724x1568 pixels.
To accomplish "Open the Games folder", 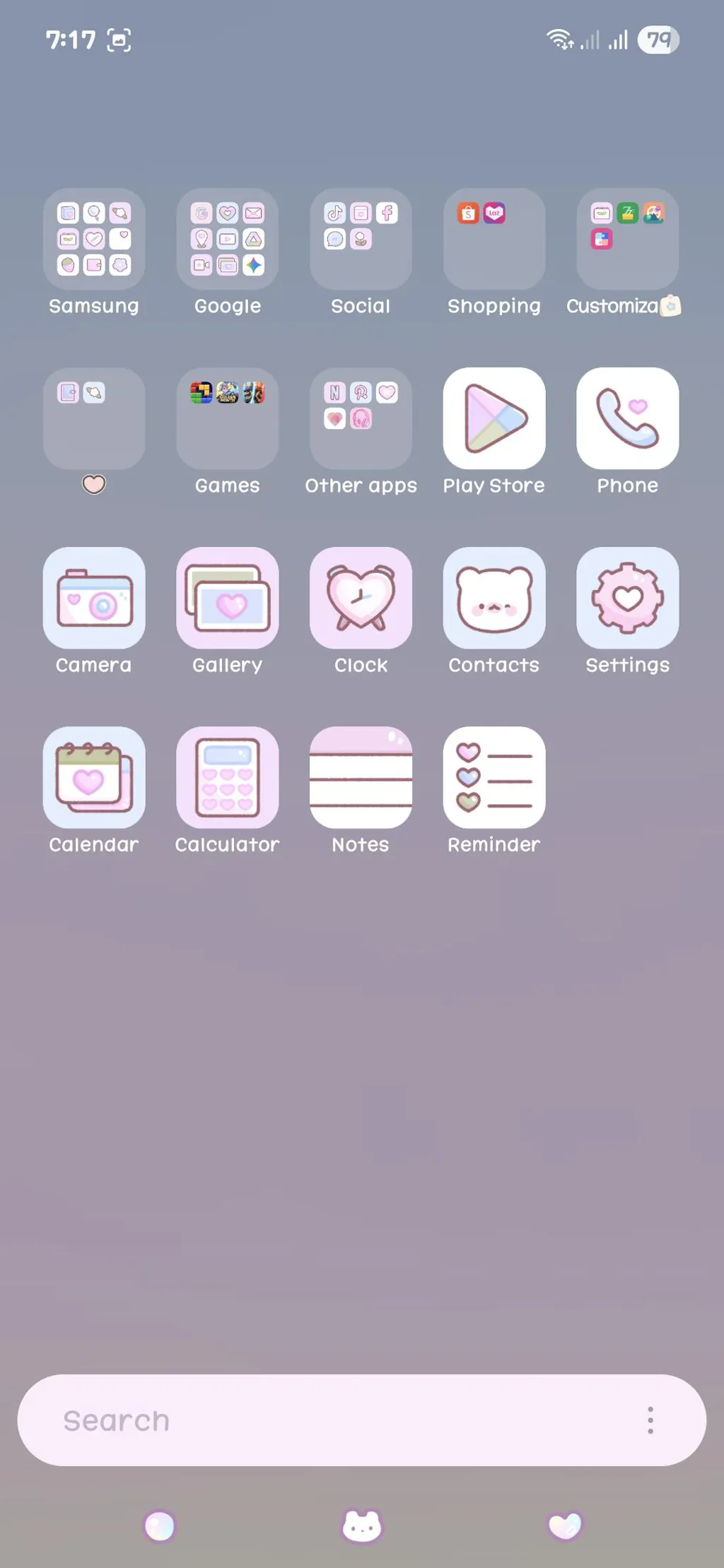I will pos(227,418).
